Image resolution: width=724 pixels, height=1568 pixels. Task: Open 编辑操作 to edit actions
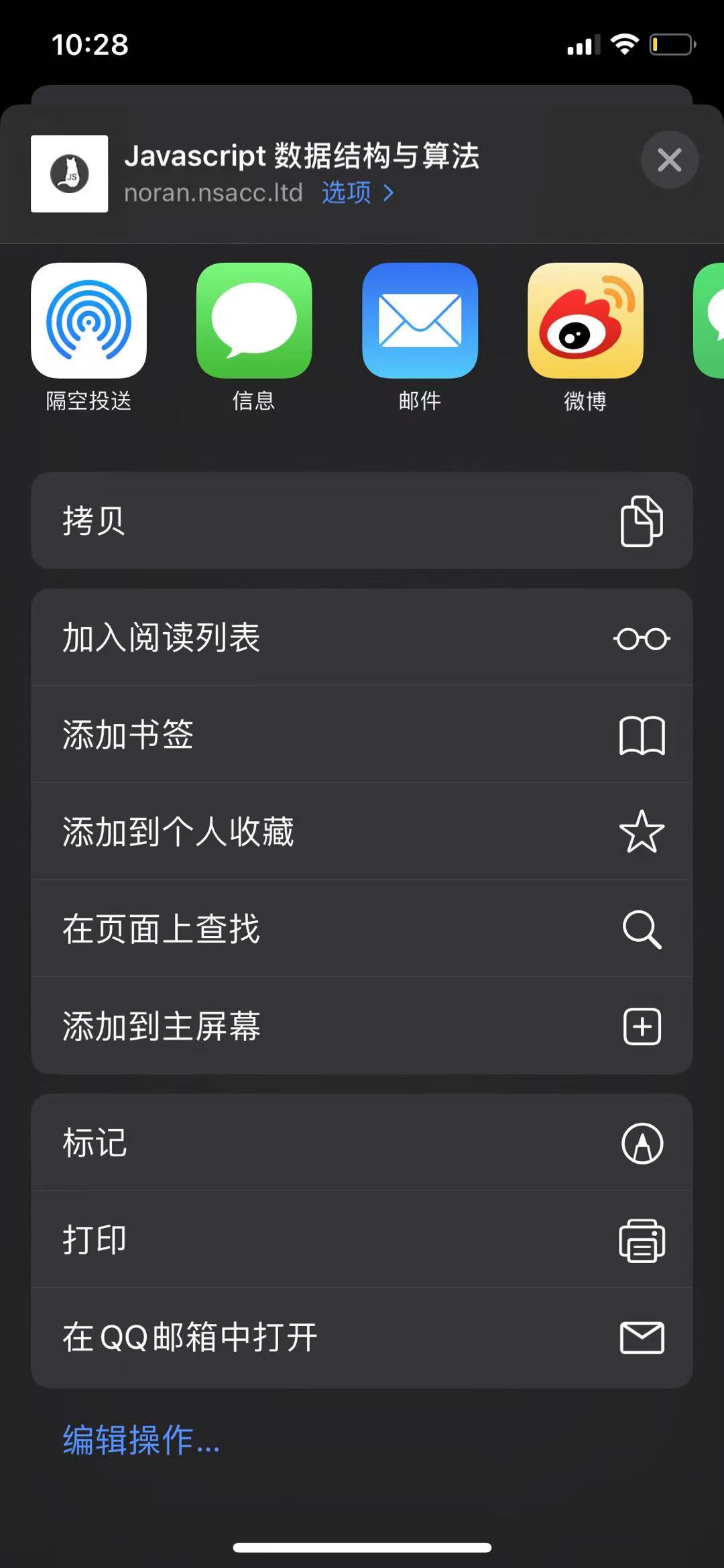141,1440
